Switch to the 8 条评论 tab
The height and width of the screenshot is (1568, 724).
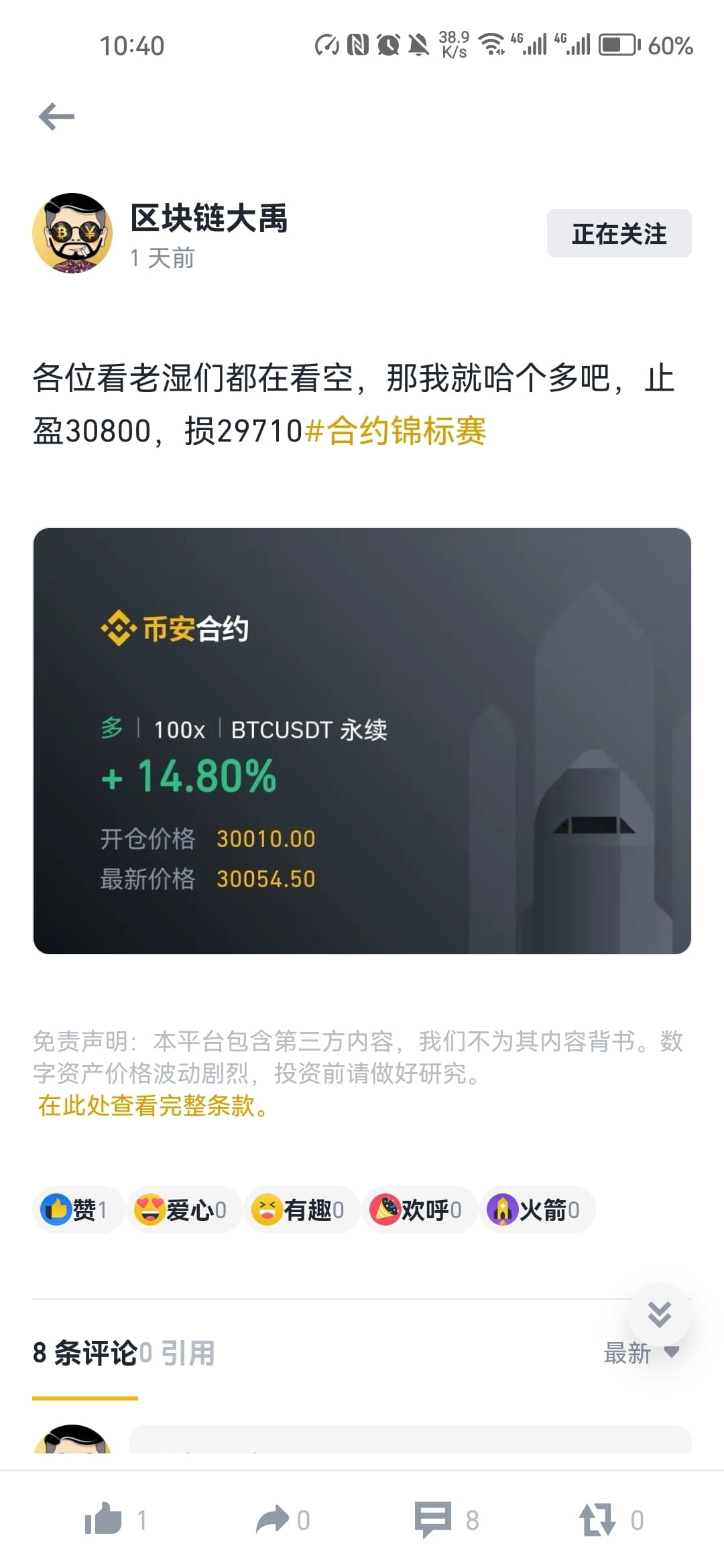point(85,1353)
